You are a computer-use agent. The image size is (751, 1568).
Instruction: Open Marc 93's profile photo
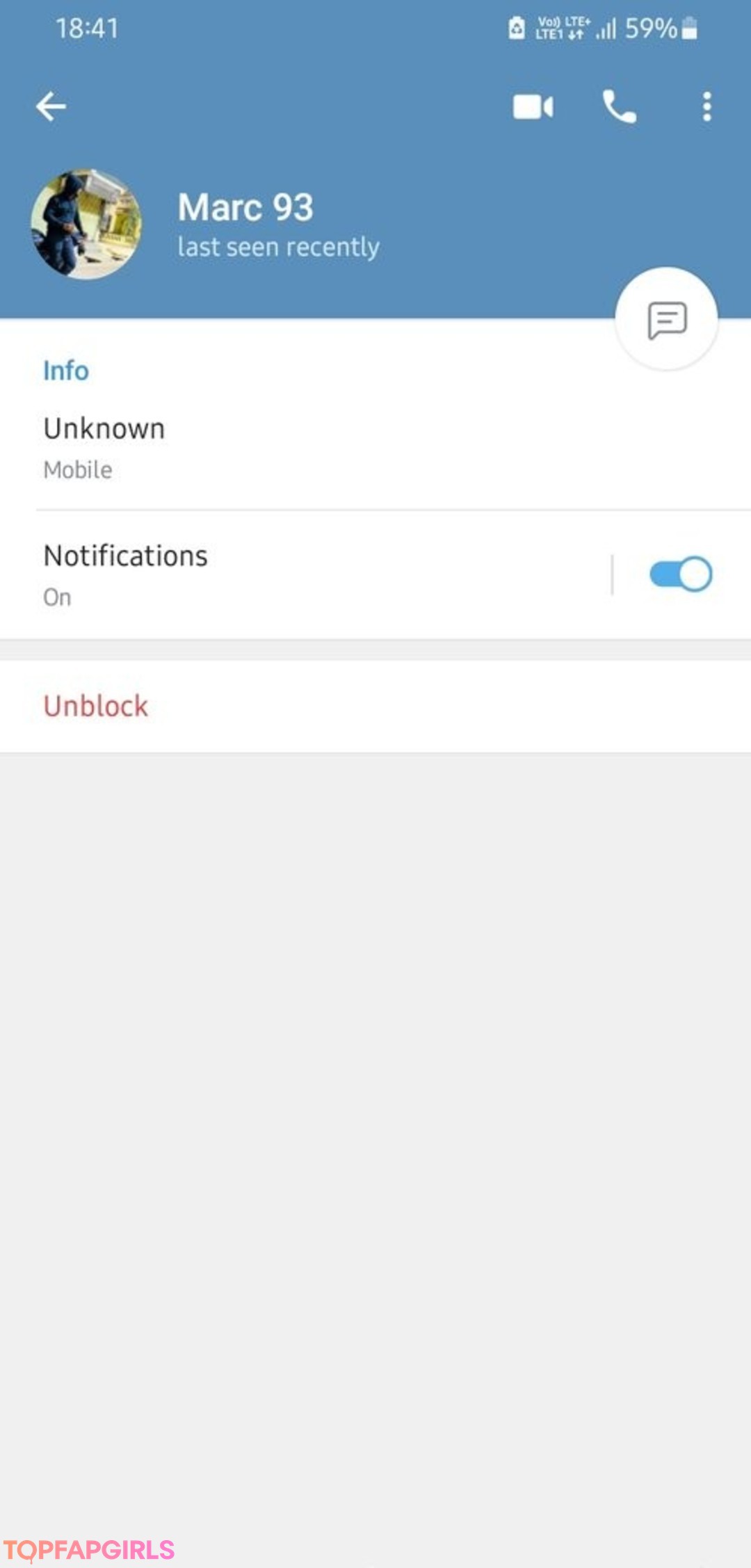[x=86, y=225]
